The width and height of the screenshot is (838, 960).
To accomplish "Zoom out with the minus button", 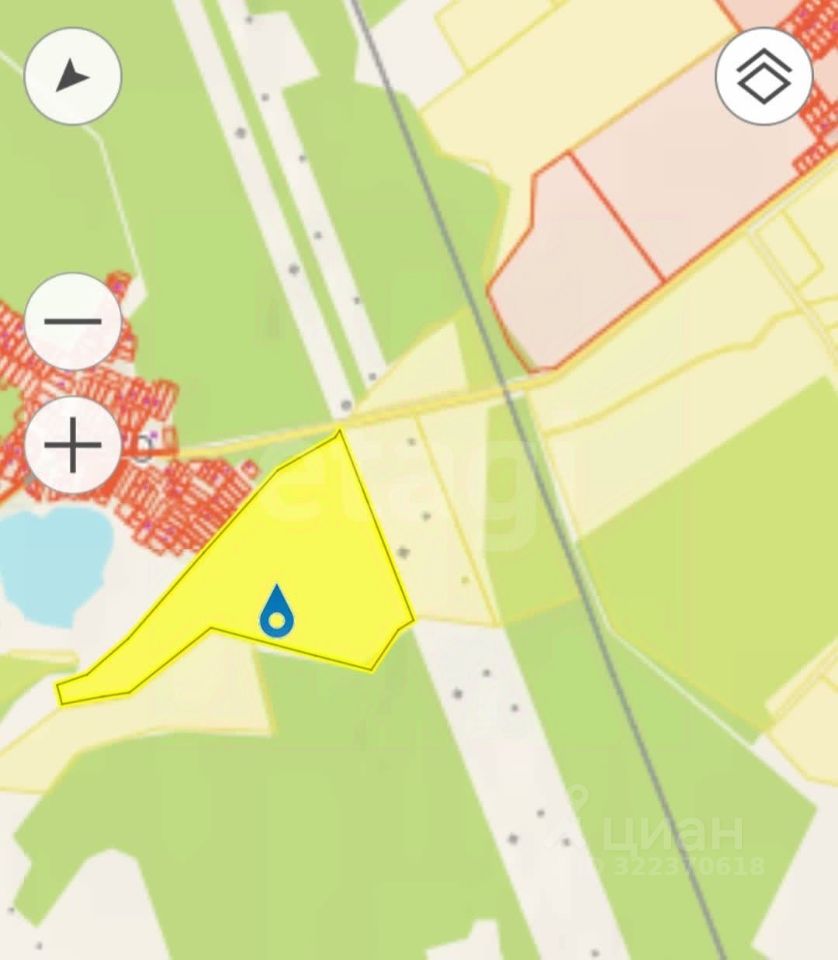I will click(72, 322).
